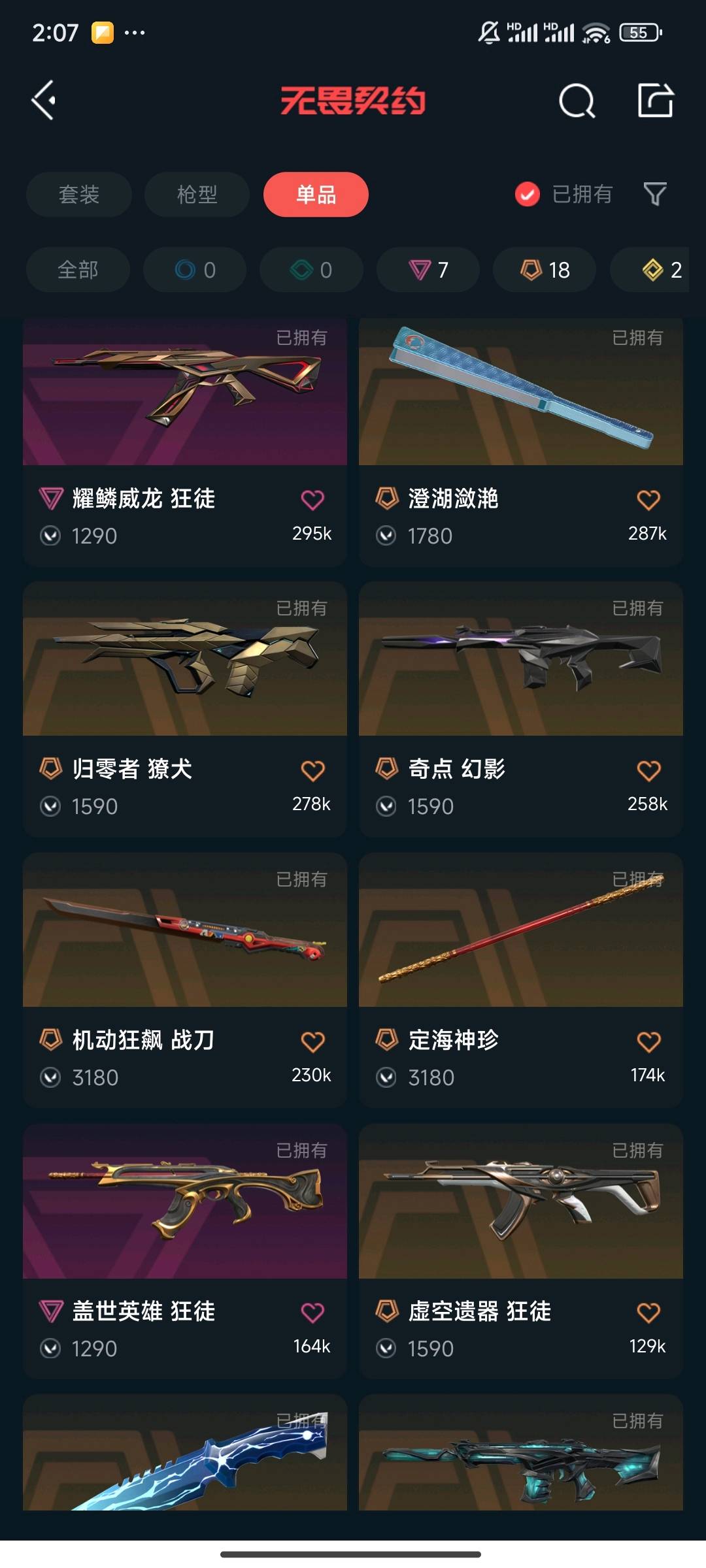This screenshot has height=1568, width=706.
Task: Filter by the purple tier chip showing 7
Action: click(428, 269)
